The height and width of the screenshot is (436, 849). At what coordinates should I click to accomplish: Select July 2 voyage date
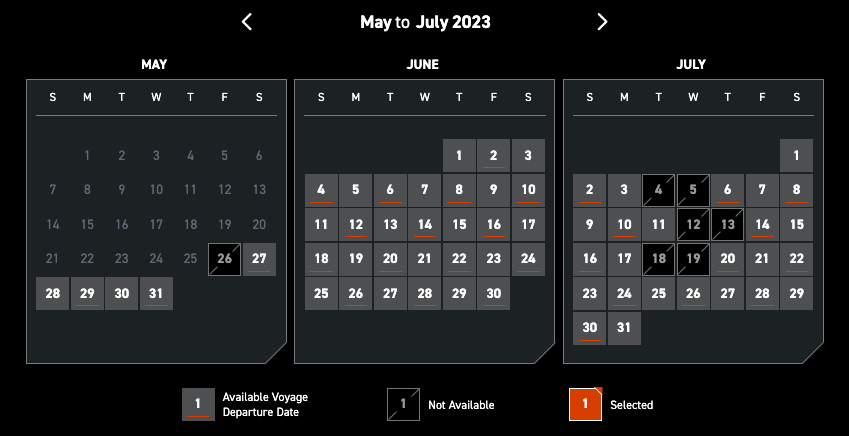[x=590, y=190]
